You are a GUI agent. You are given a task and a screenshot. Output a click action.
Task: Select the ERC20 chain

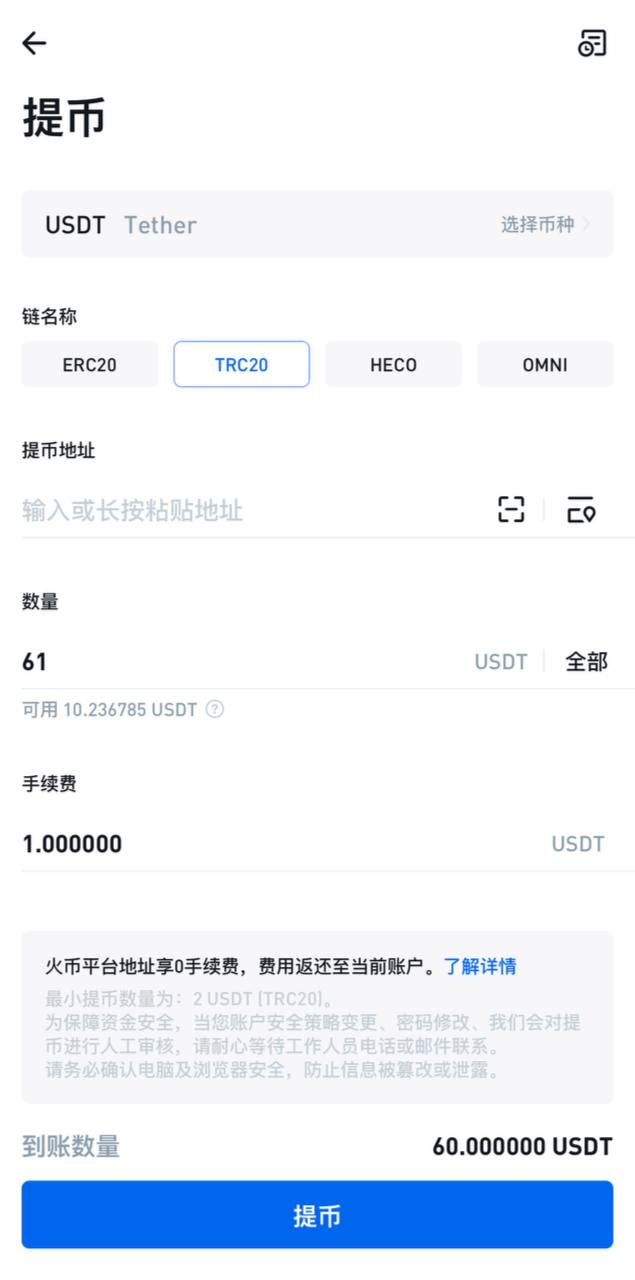tap(90, 365)
